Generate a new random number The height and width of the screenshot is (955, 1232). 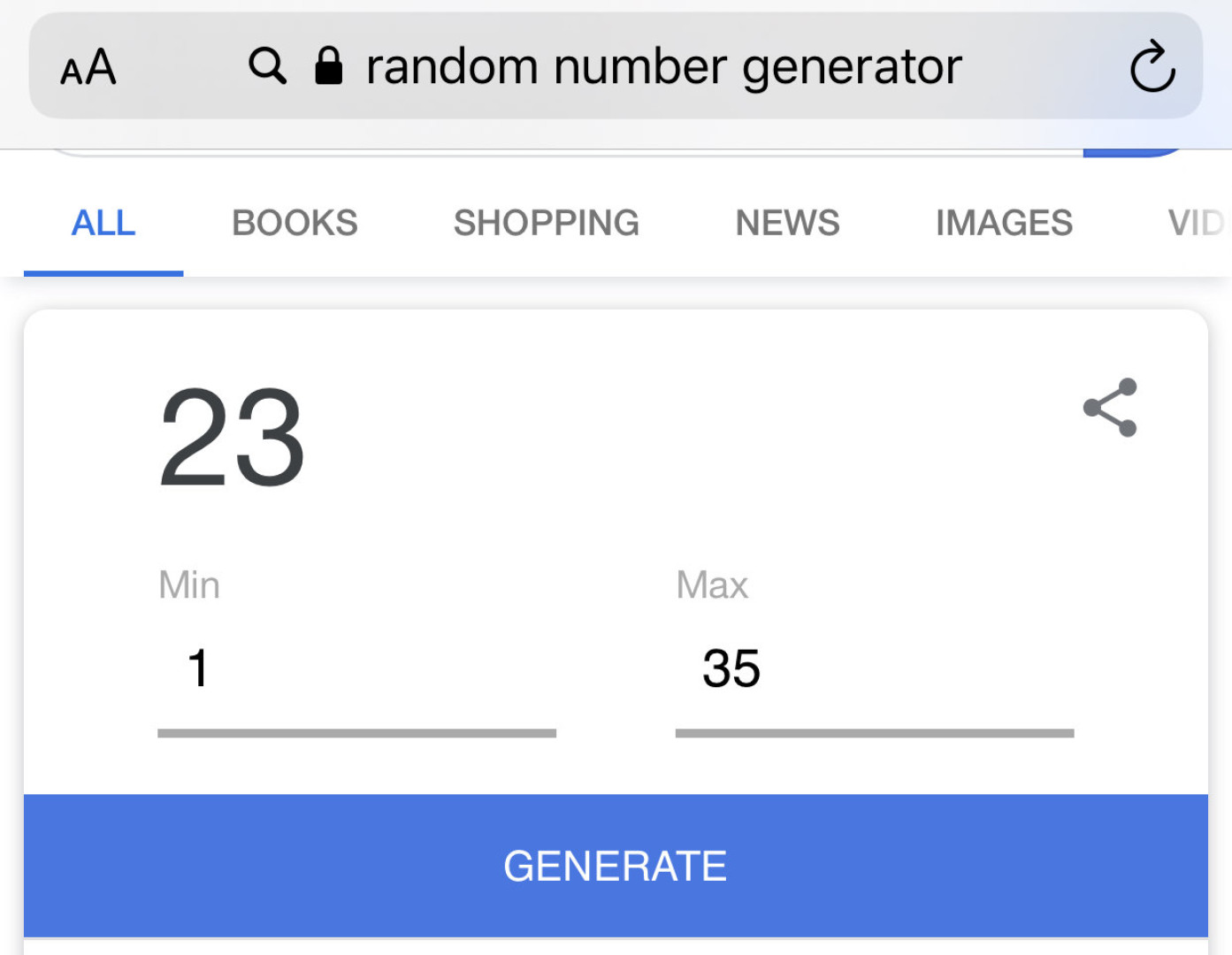[616, 865]
